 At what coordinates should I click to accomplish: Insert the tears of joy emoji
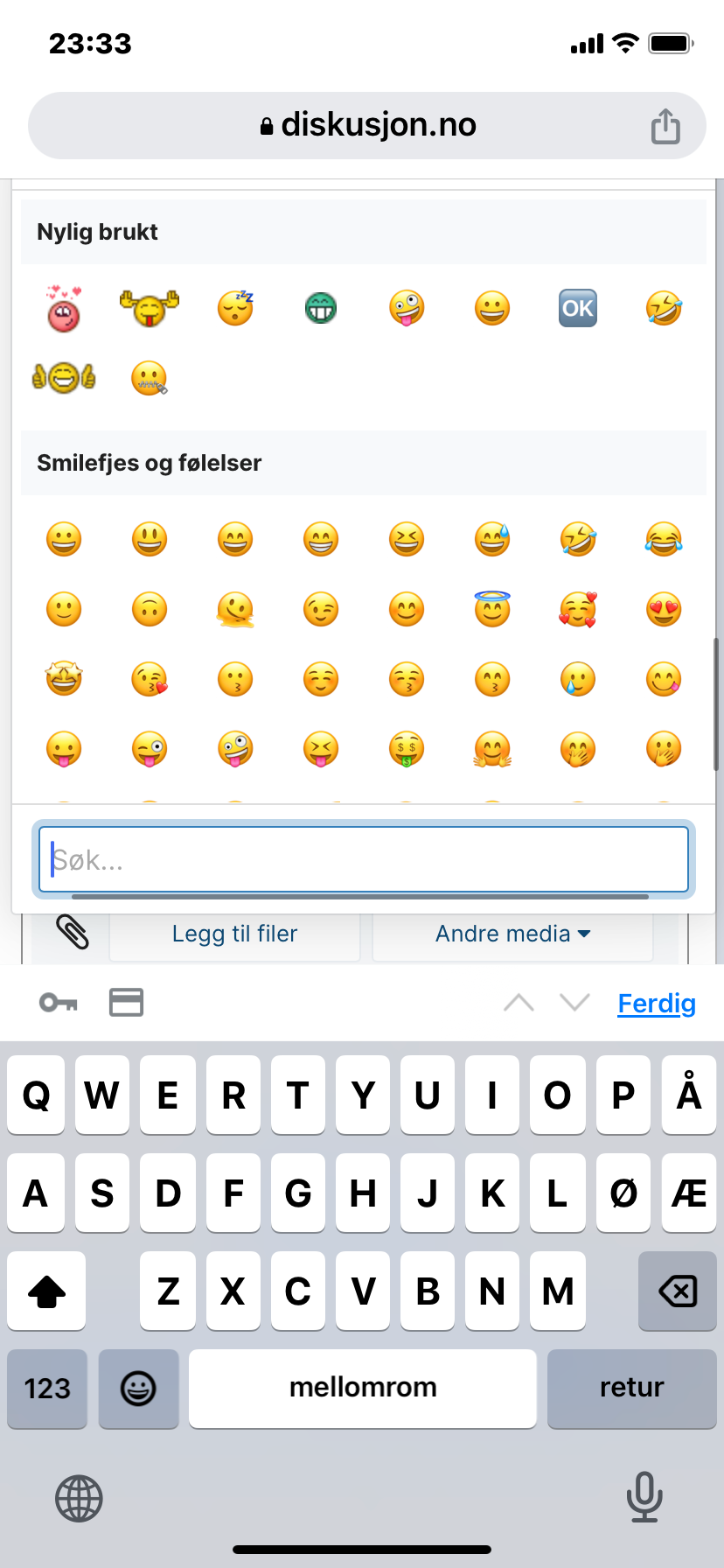[x=664, y=539]
